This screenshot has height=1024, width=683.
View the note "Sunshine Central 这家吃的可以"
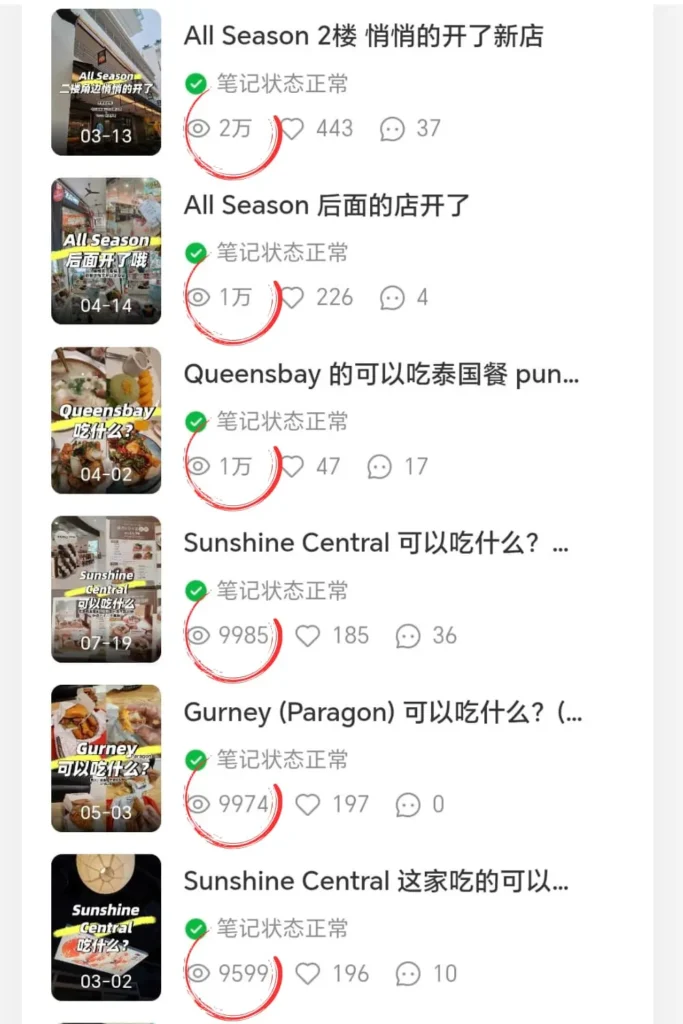click(375, 881)
